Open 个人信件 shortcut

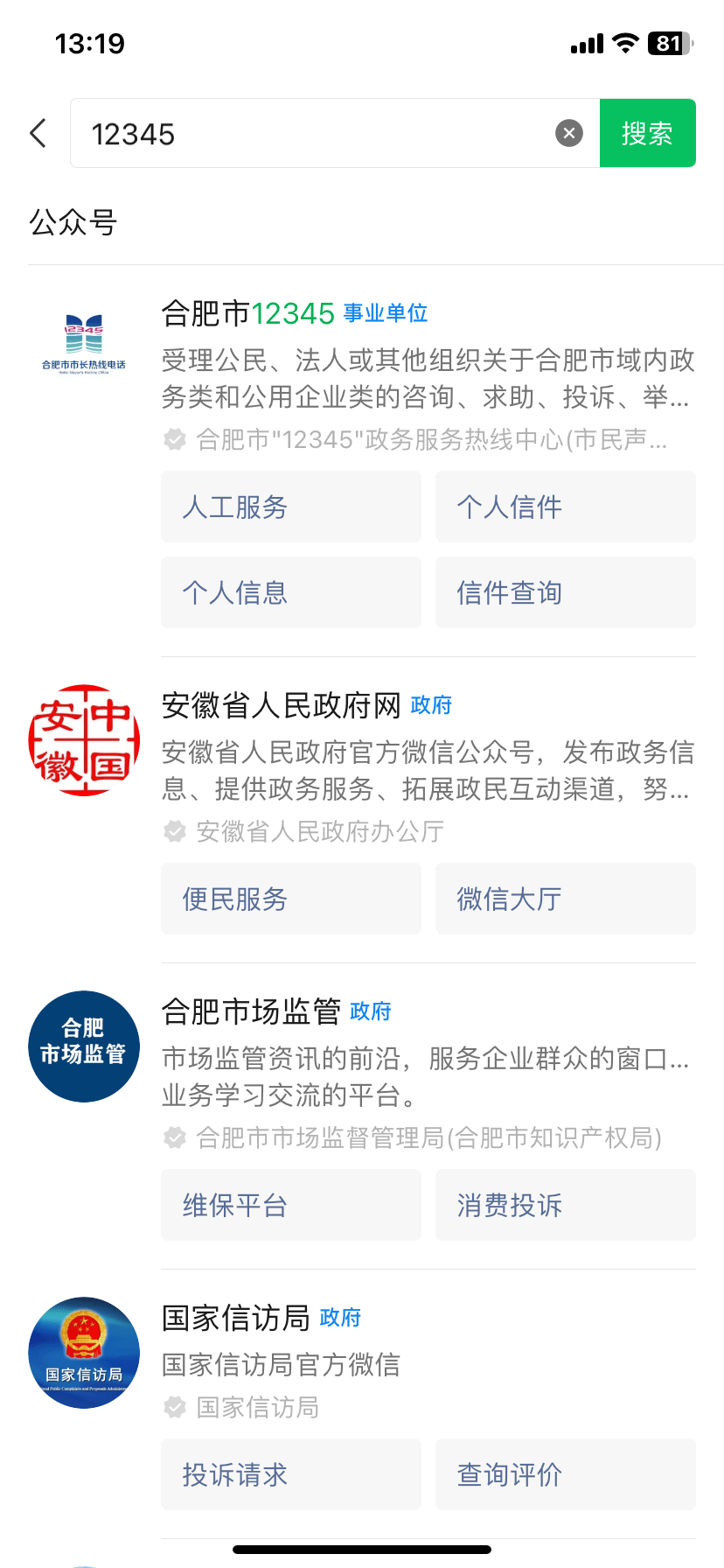tap(566, 507)
